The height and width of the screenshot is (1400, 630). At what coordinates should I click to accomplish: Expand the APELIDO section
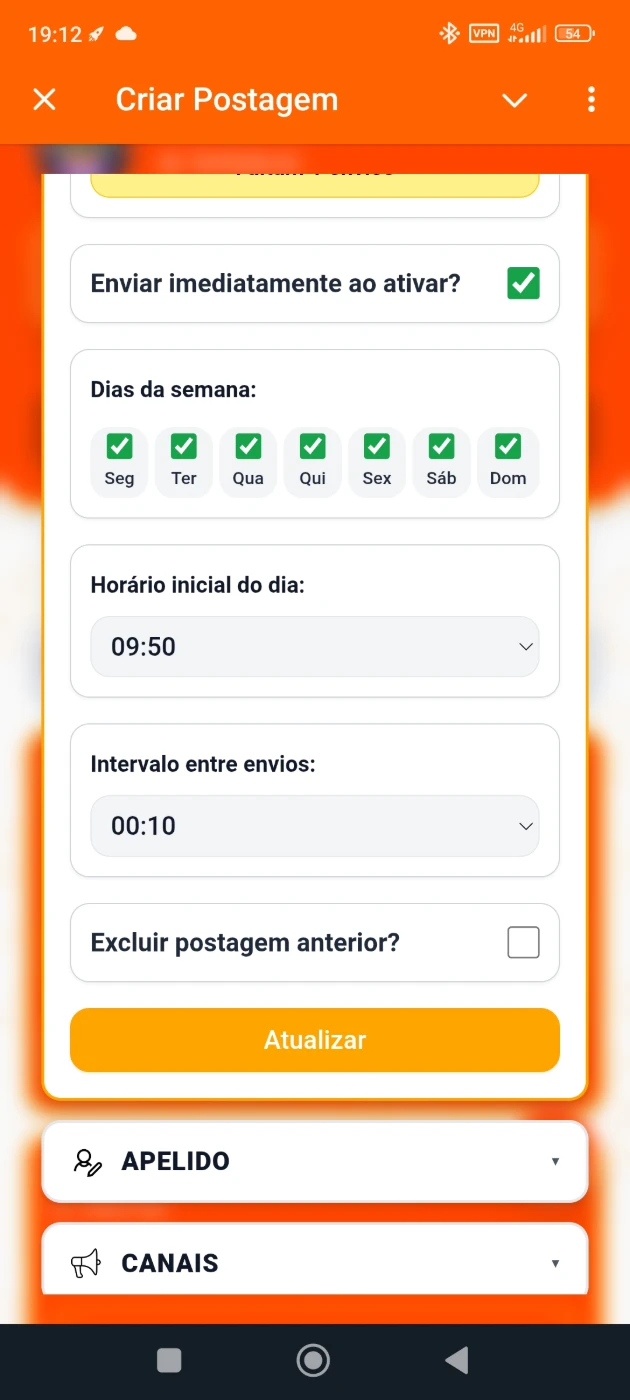[315, 1161]
